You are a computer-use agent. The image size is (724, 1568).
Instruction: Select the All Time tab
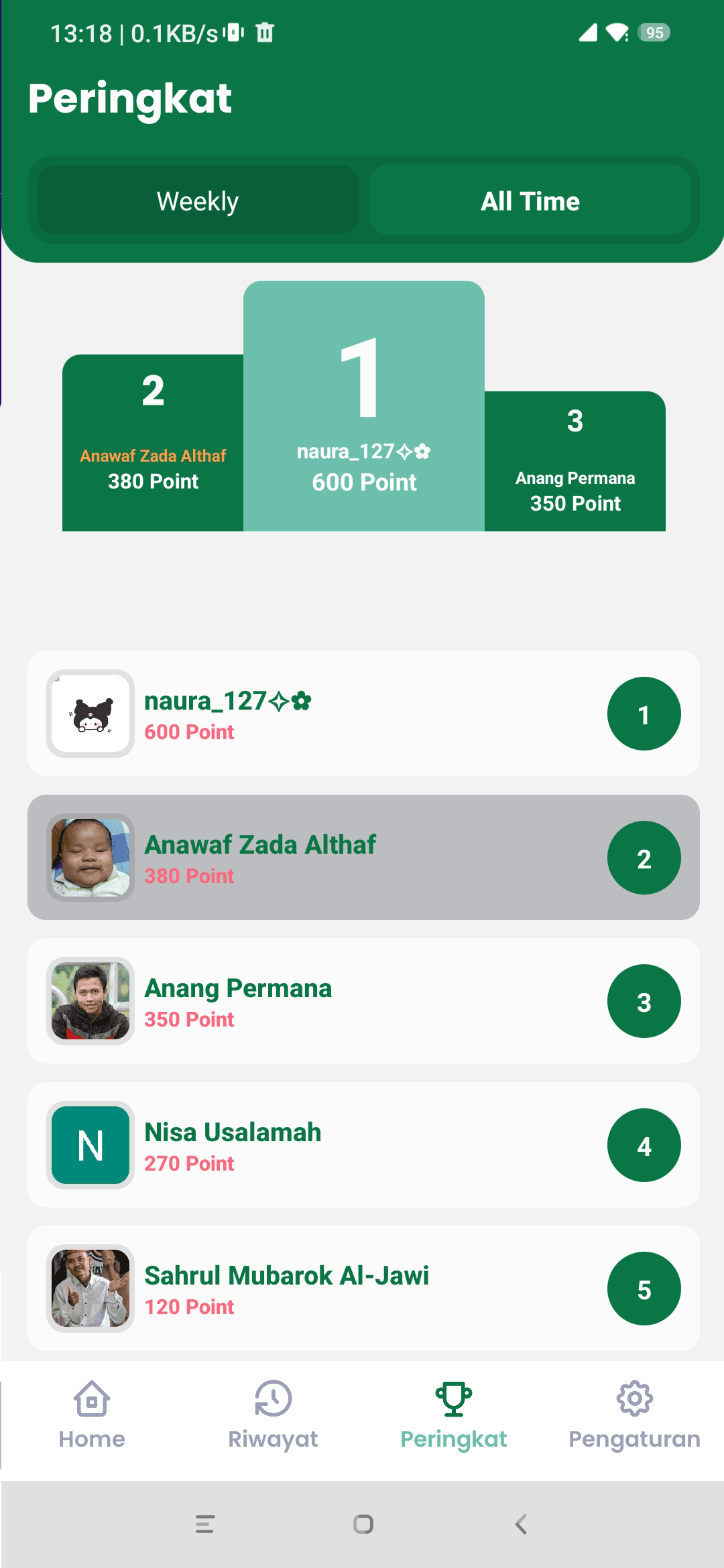pos(530,201)
